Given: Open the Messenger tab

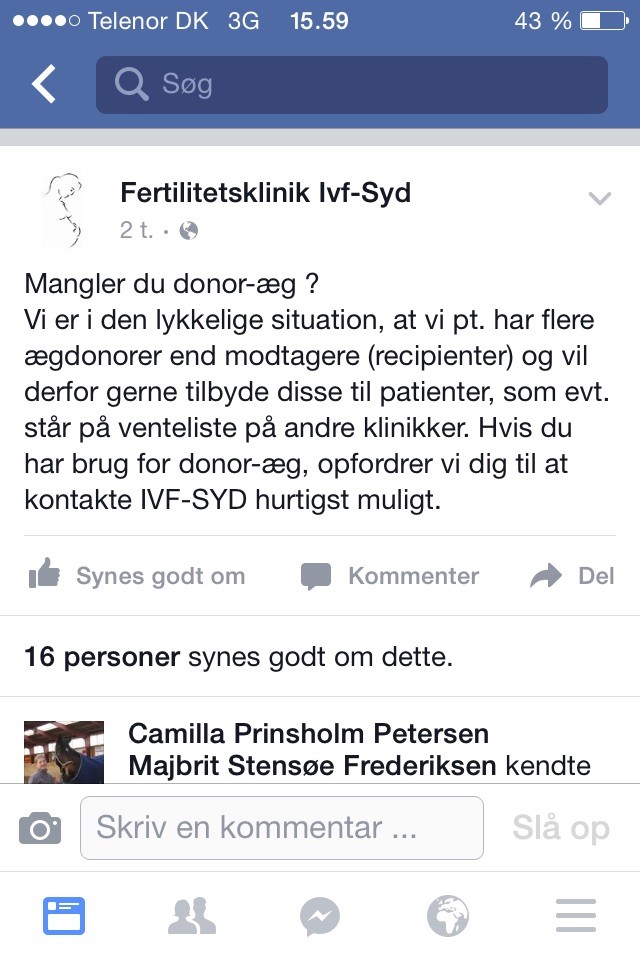Looking at the screenshot, I should pyautogui.click(x=320, y=916).
